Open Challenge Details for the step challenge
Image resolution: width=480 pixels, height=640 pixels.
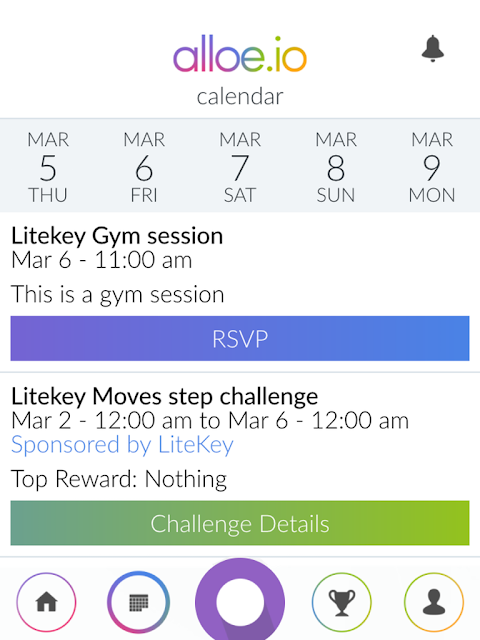click(x=240, y=523)
